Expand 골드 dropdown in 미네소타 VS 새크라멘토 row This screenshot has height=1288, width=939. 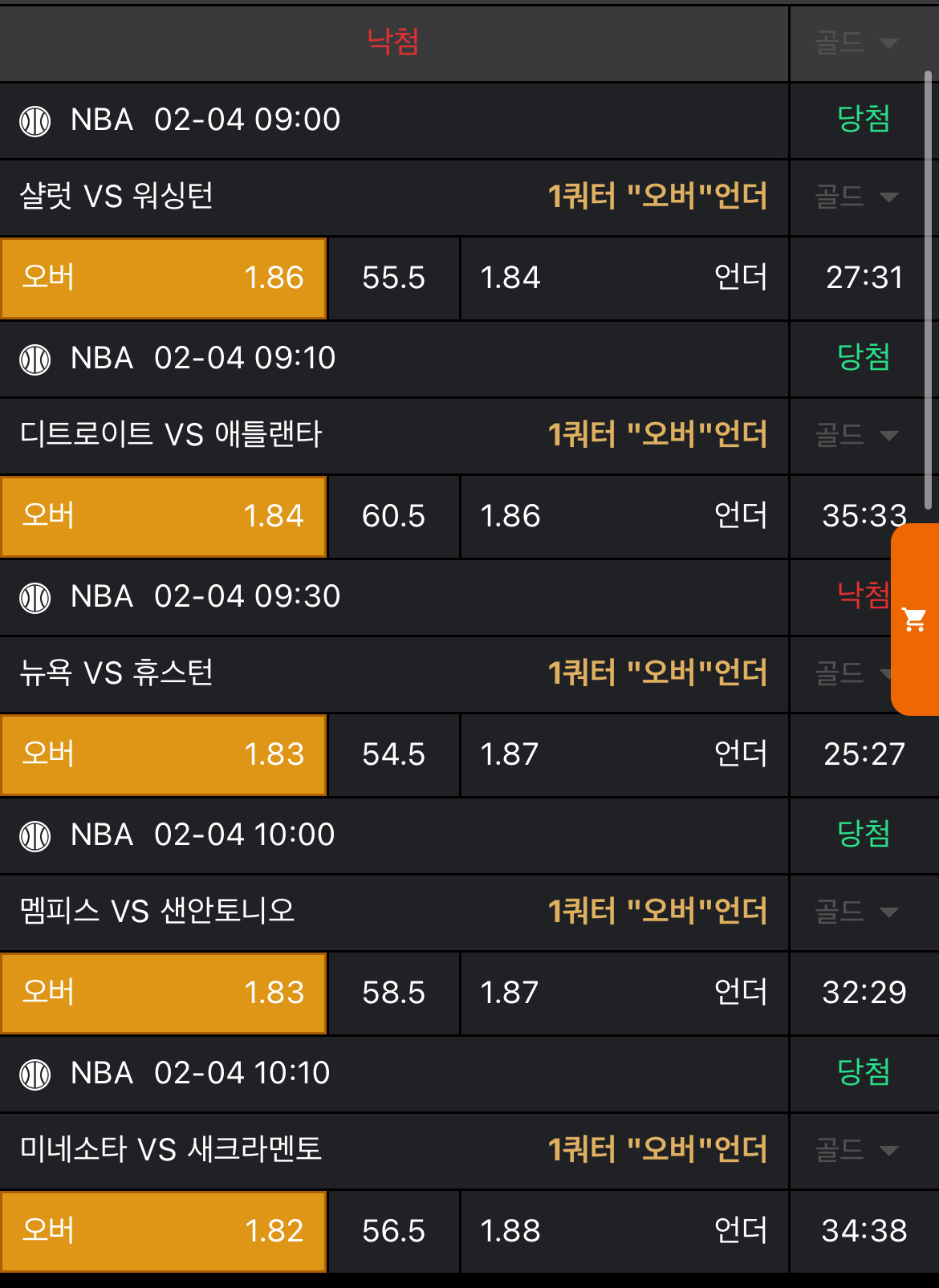pyautogui.click(x=856, y=1150)
